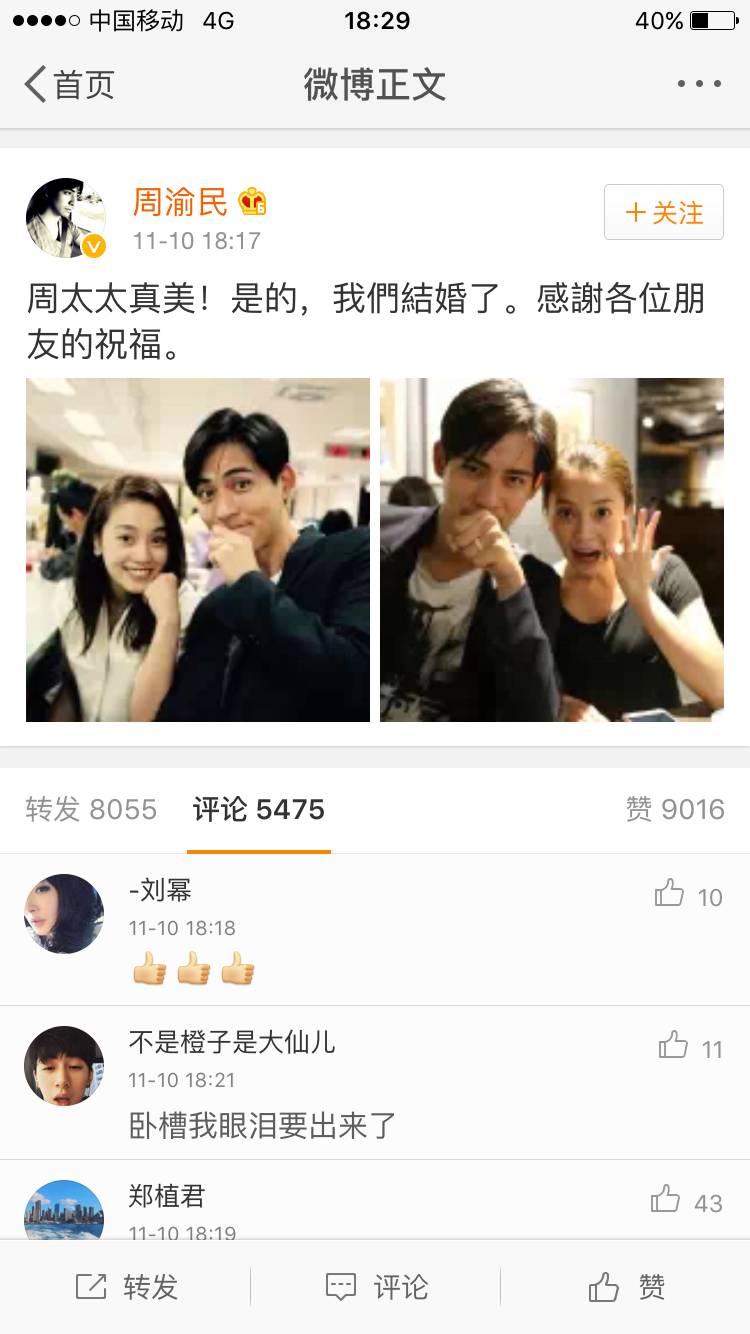Like the post via bottom 赞 button
This screenshot has width=750, height=1334.
click(626, 1287)
